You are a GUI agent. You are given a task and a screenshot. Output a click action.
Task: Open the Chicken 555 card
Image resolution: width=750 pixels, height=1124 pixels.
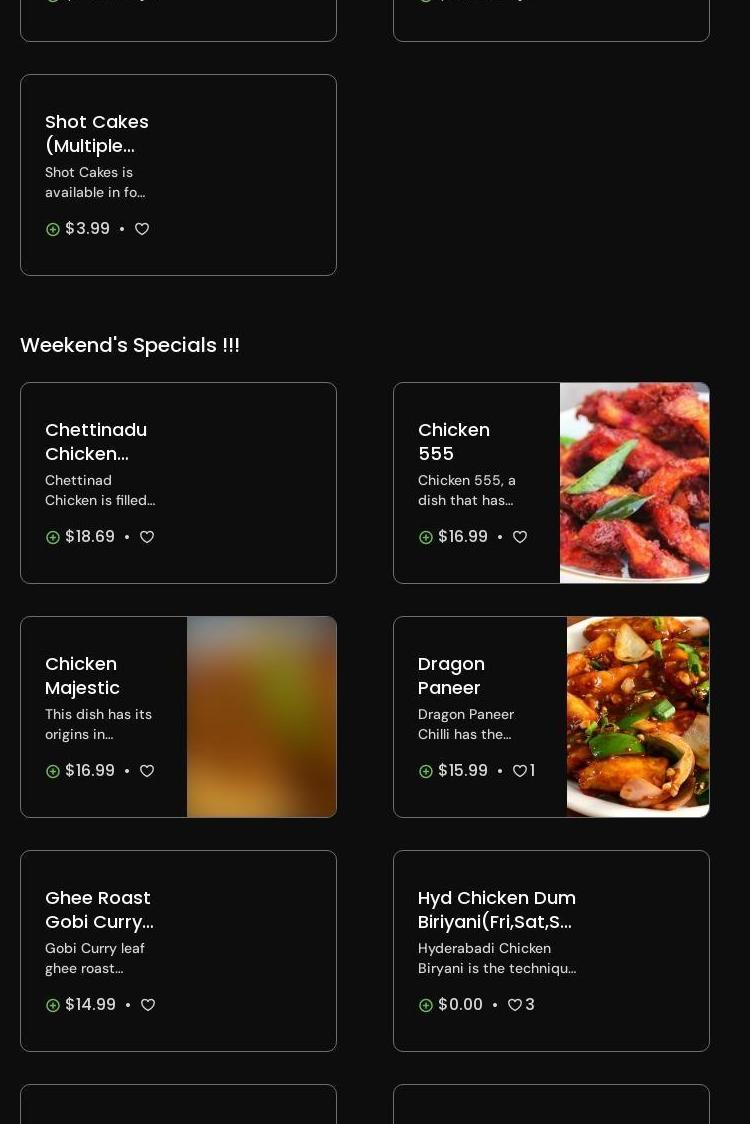coord(453,441)
